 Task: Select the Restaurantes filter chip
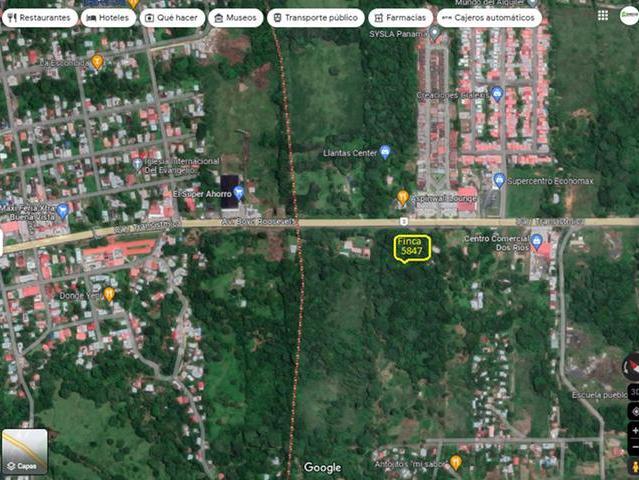pos(39,18)
